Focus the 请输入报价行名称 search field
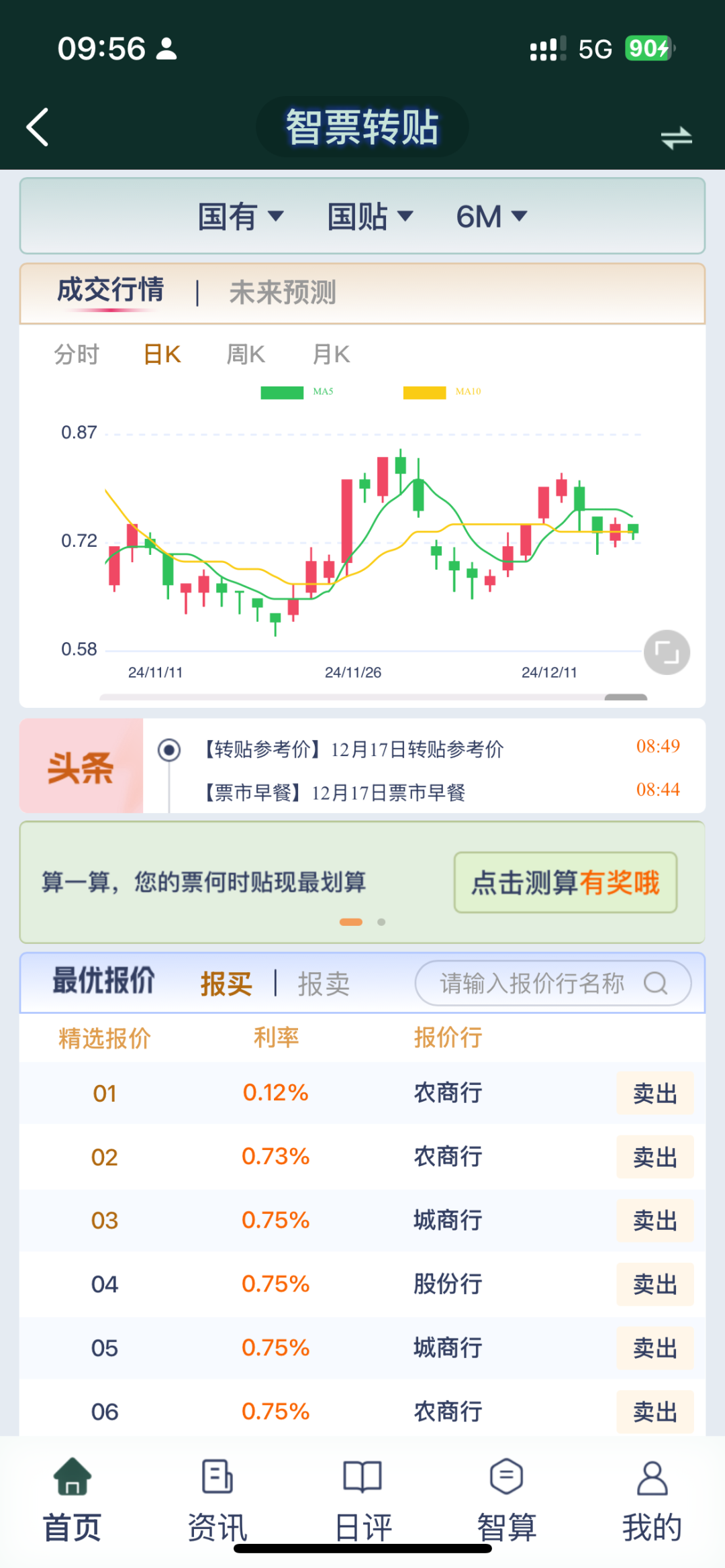The width and height of the screenshot is (725, 1568). (x=553, y=984)
